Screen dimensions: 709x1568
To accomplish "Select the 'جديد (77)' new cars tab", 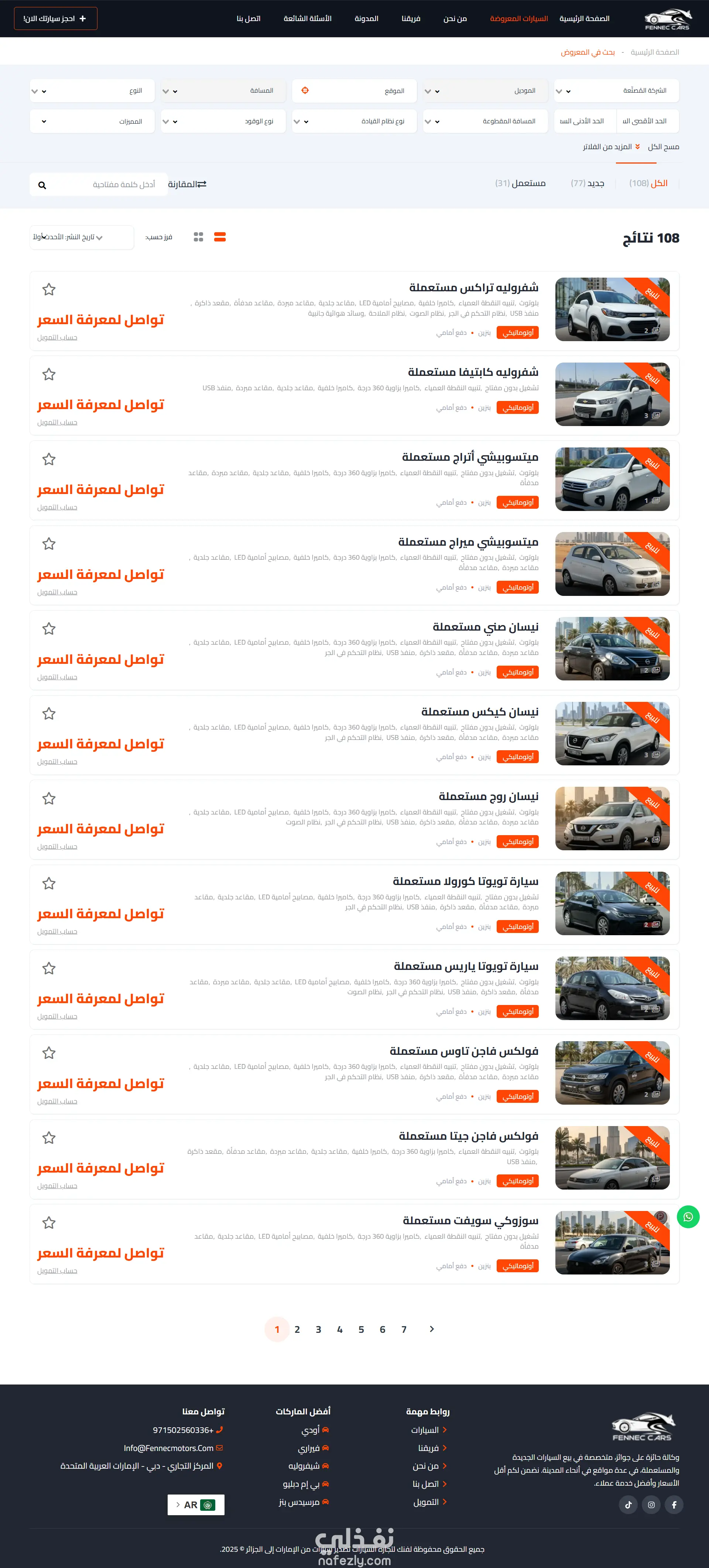I will [x=587, y=183].
